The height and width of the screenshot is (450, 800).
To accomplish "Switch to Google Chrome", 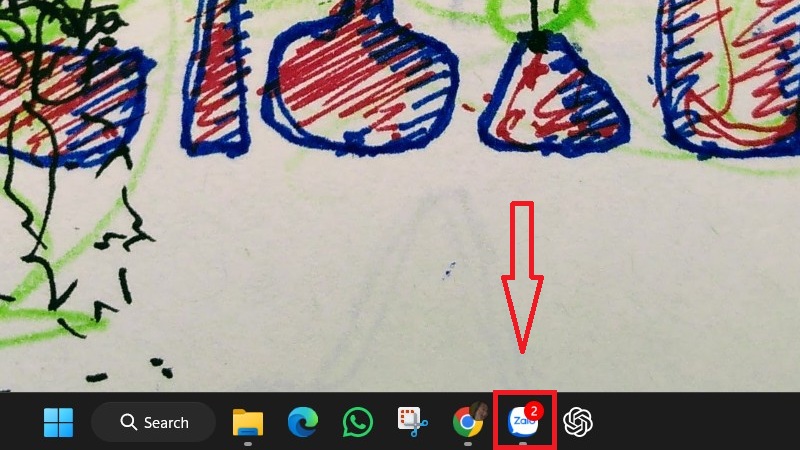I will point(467,423).
